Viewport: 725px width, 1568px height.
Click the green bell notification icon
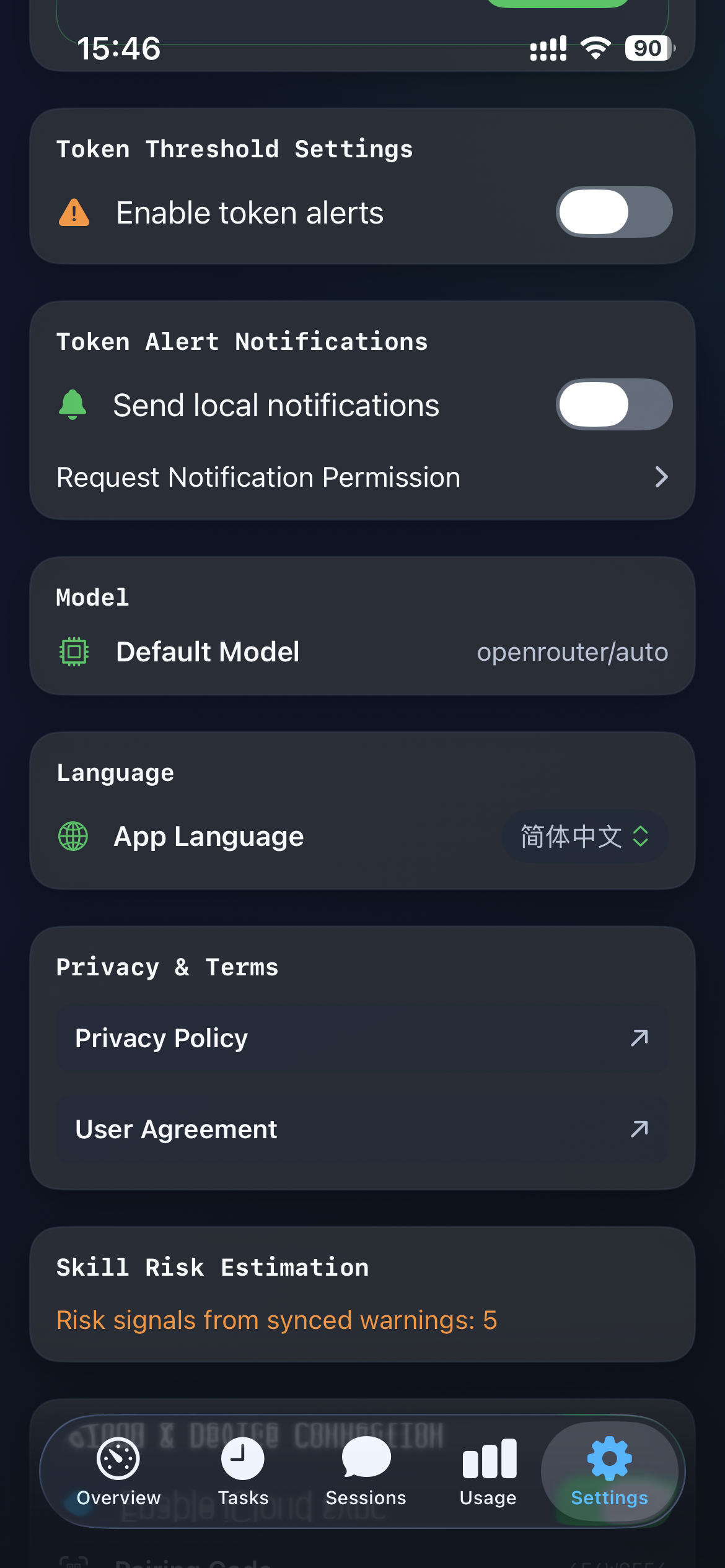click(x=72, y=404)
